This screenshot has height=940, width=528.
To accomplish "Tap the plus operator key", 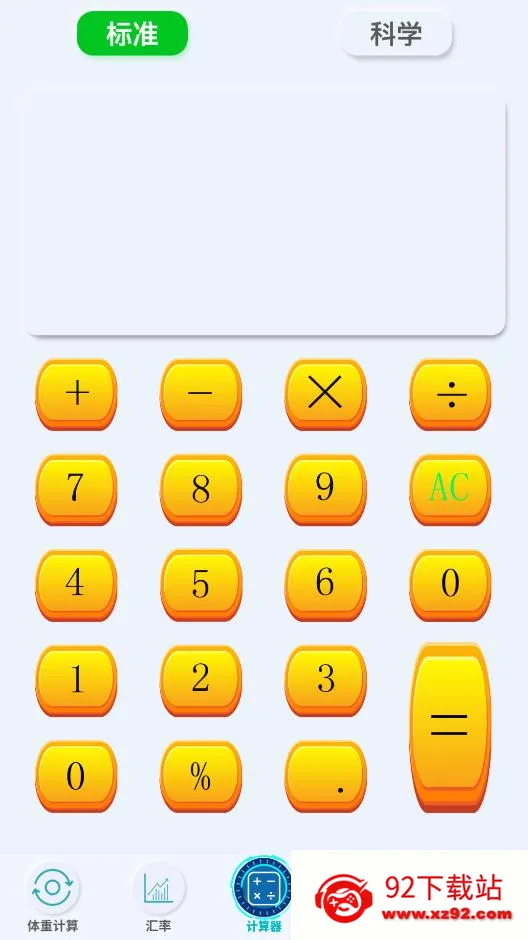I will tap(76, 394).
